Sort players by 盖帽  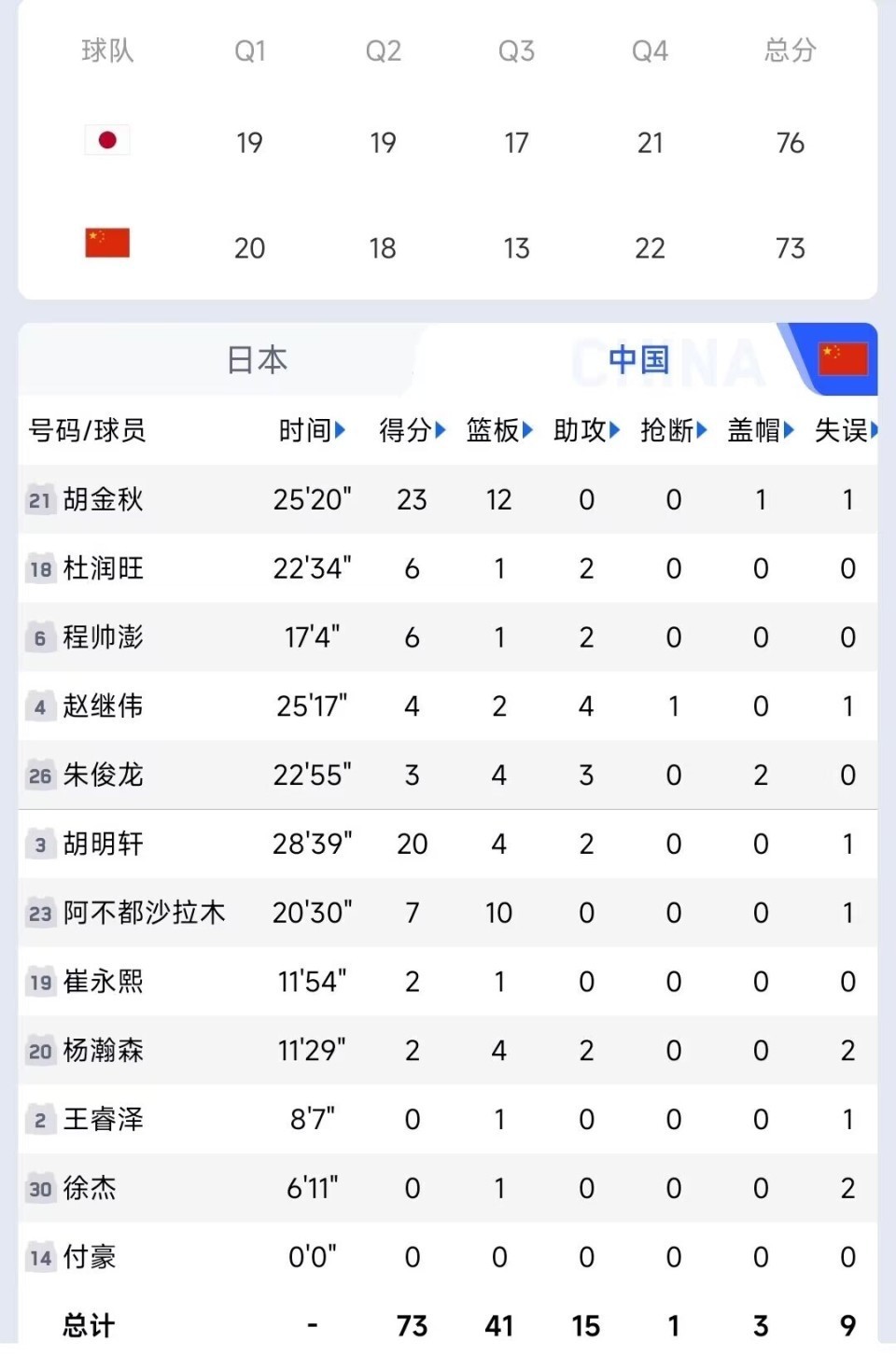pos(761,430)
